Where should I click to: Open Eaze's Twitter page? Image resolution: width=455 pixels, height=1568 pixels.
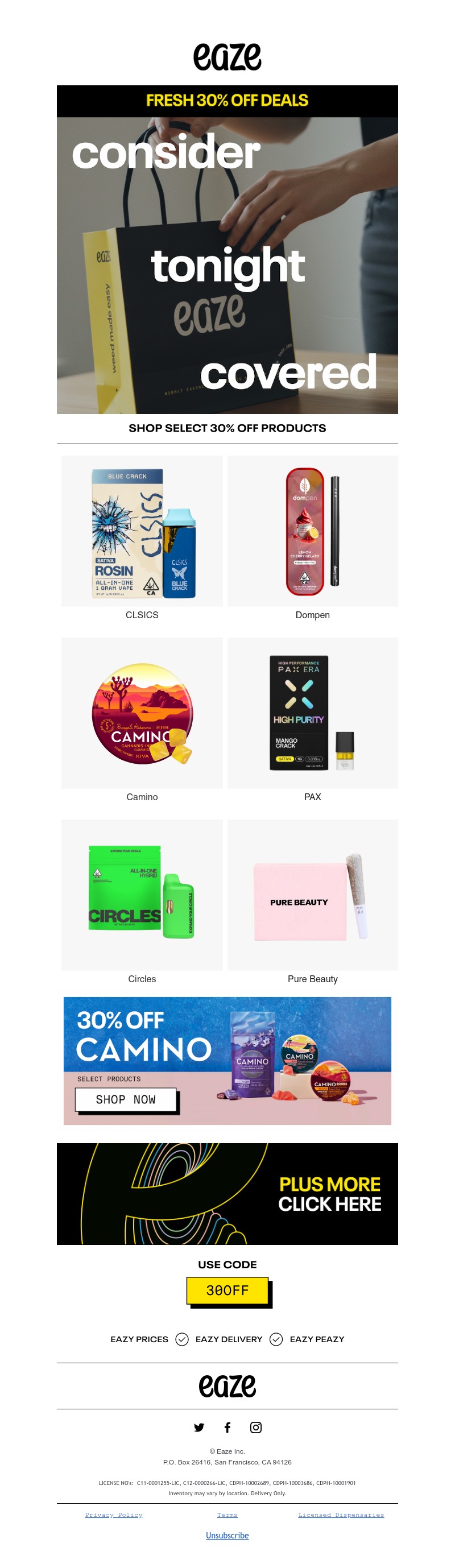point(199,1428)
